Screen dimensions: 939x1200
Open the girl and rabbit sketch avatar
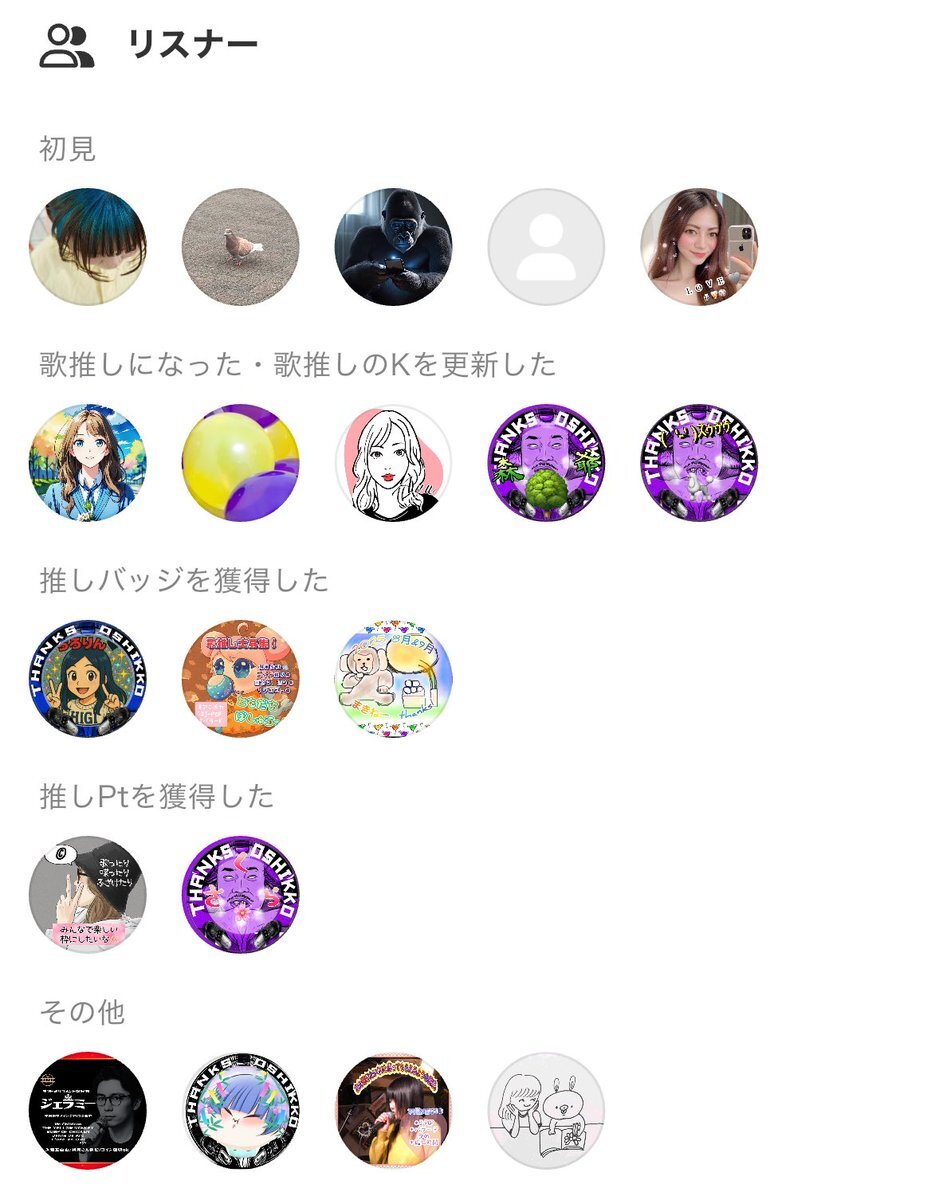[x=546, y=1110]
